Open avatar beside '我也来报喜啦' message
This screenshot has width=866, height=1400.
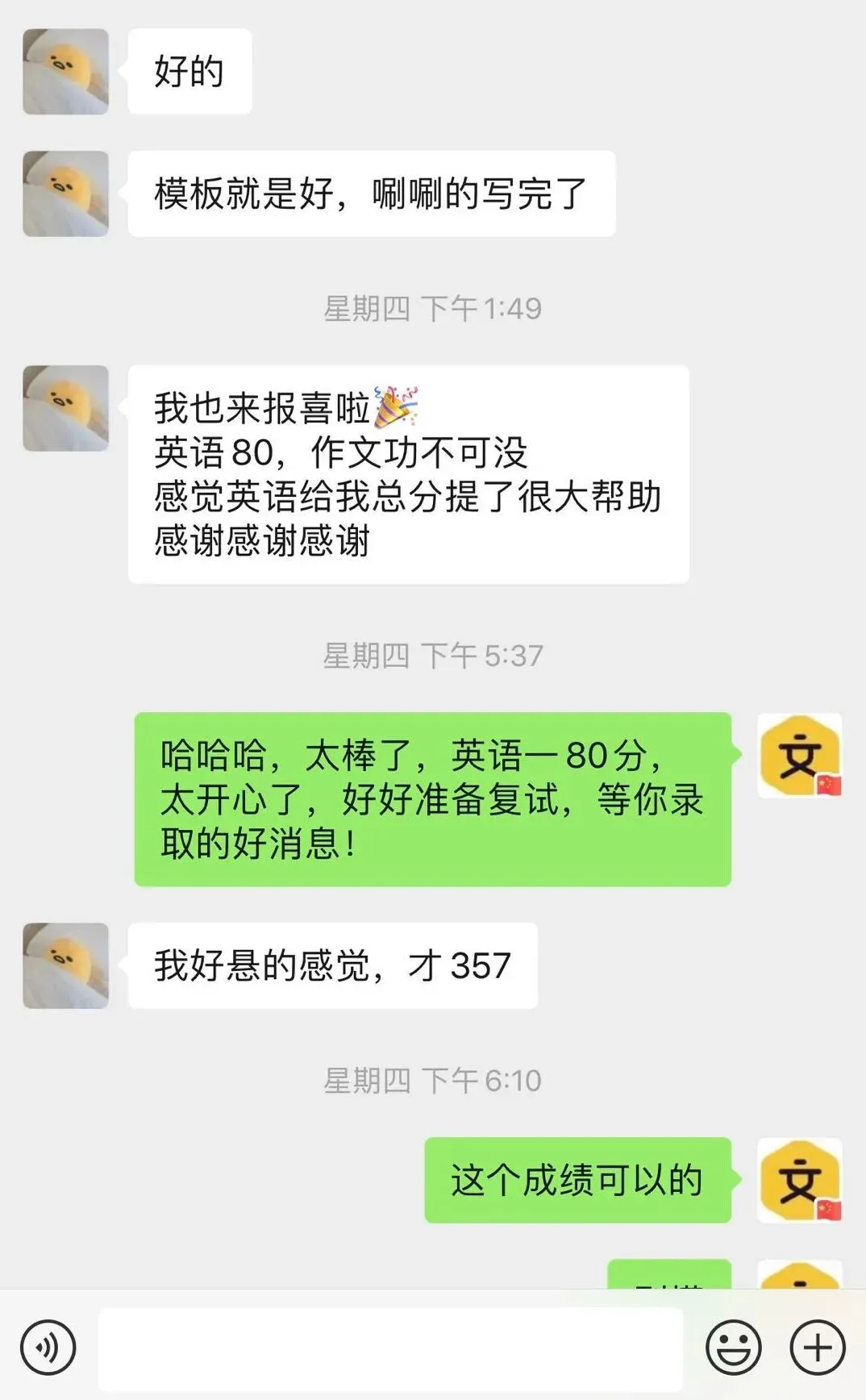(x=65, y=408)
